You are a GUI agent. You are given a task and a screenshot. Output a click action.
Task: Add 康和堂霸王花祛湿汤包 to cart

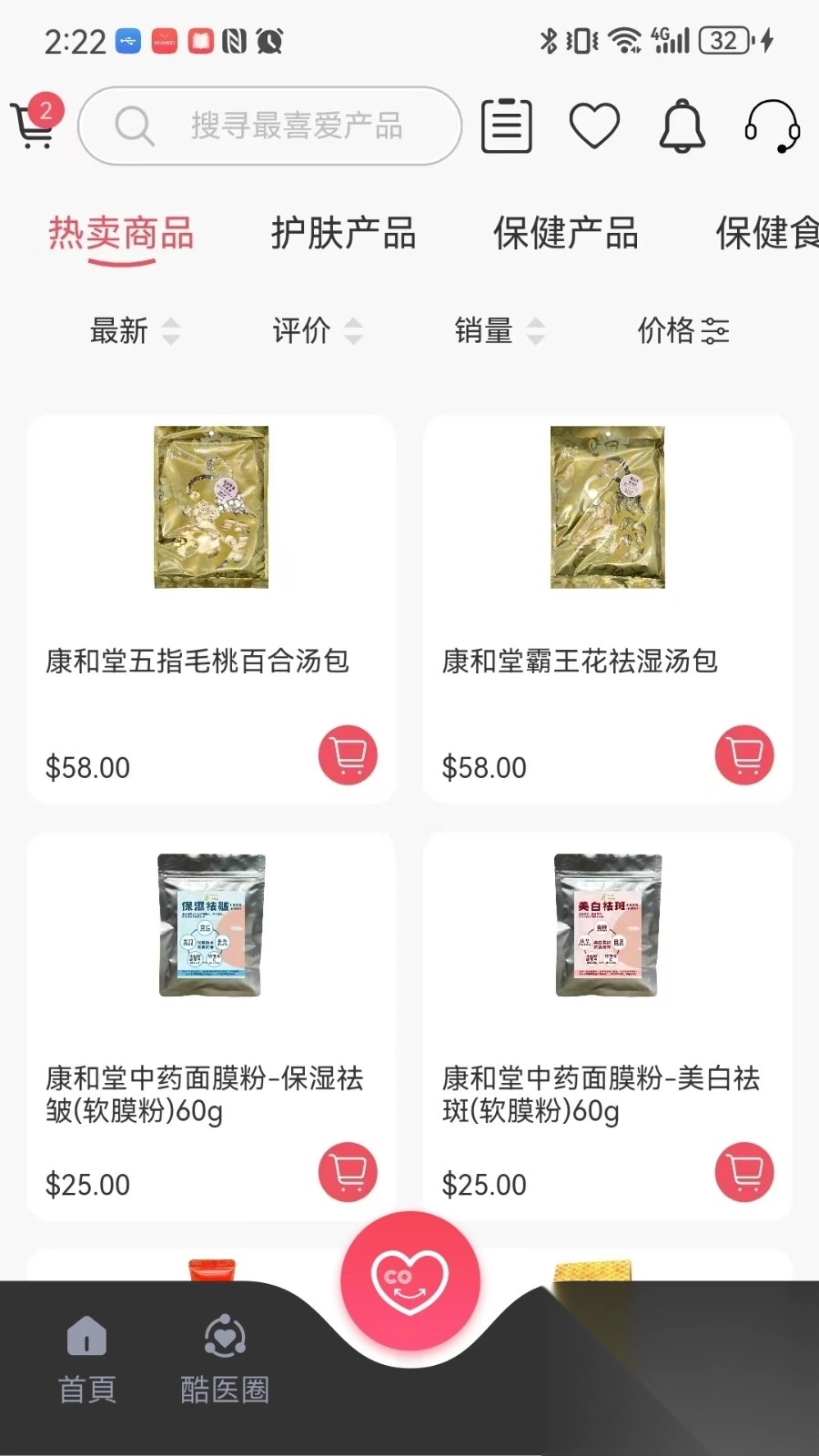(x=744, y=755)
